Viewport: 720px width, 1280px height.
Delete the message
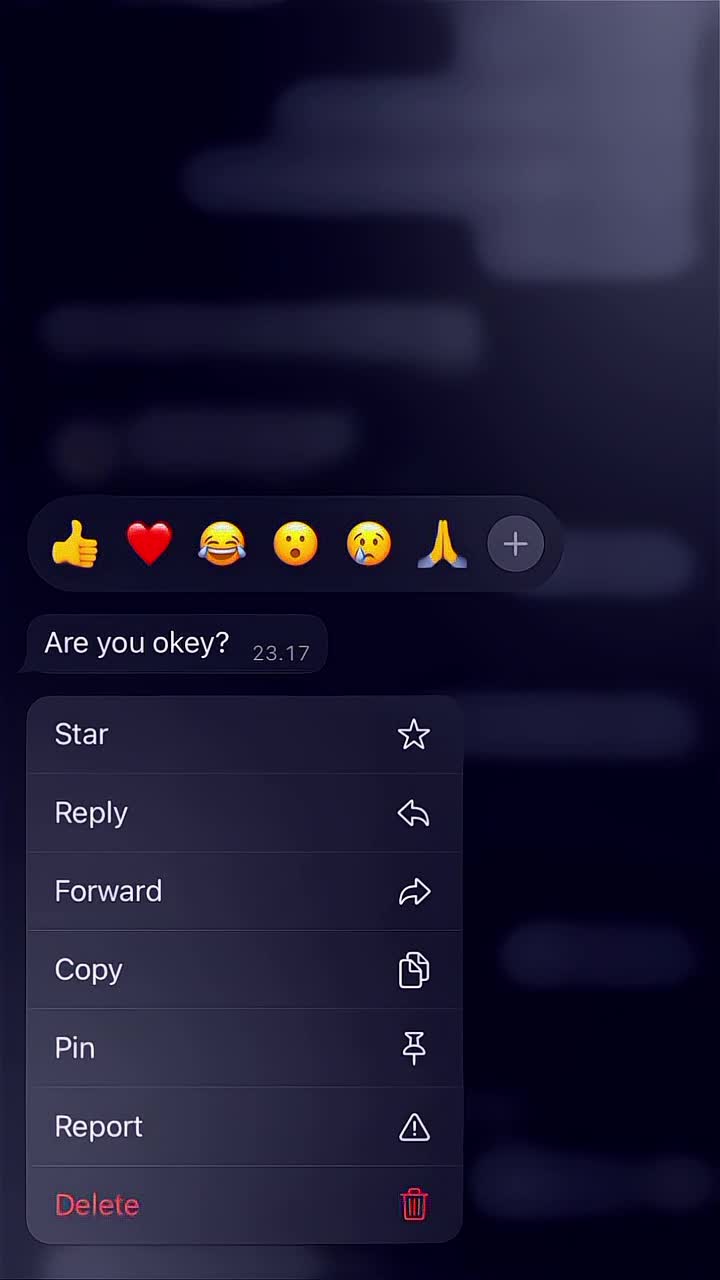tap(244, 1205)
